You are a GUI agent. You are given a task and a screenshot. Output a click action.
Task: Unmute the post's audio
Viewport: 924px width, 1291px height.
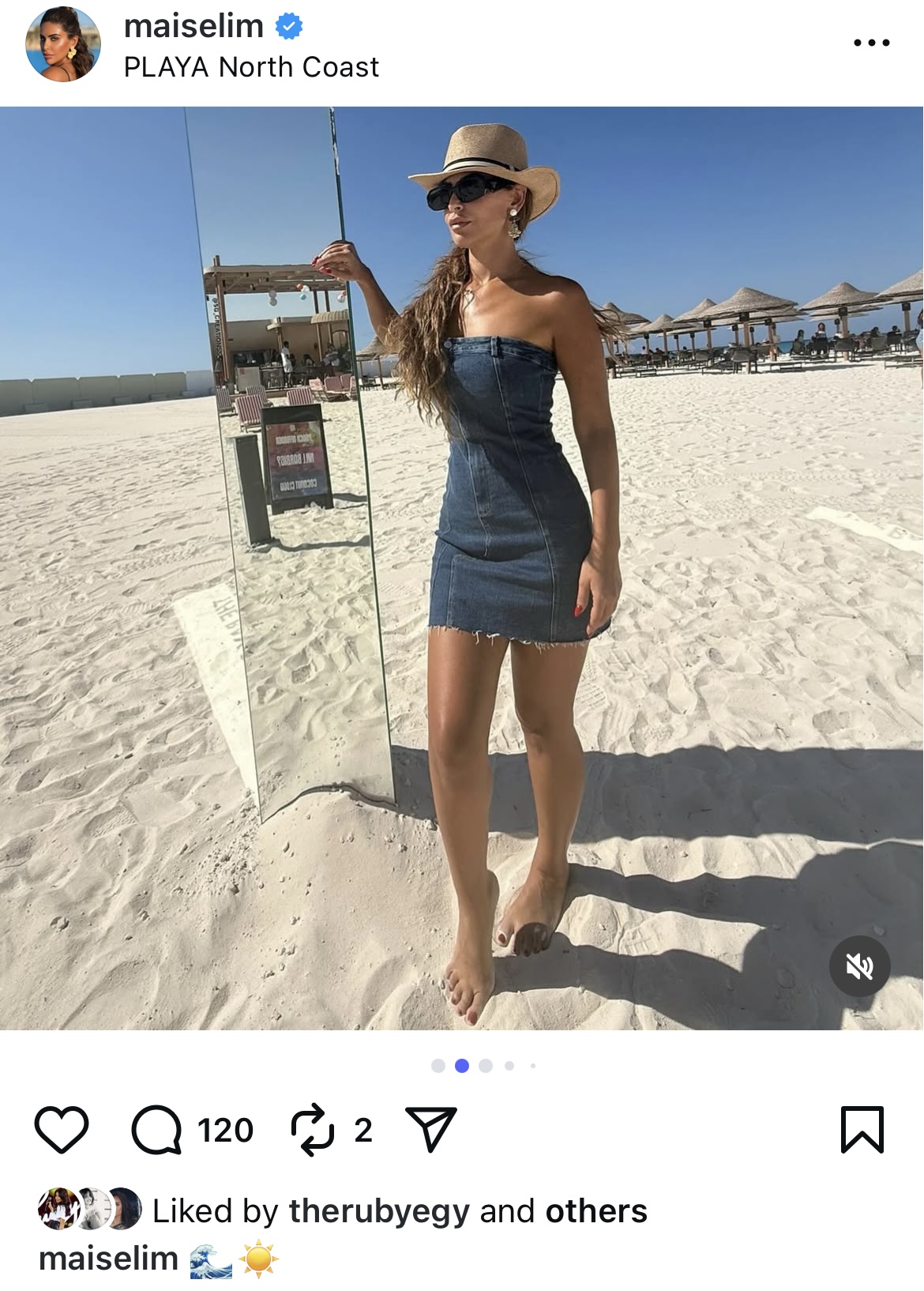tap(859, 965)
